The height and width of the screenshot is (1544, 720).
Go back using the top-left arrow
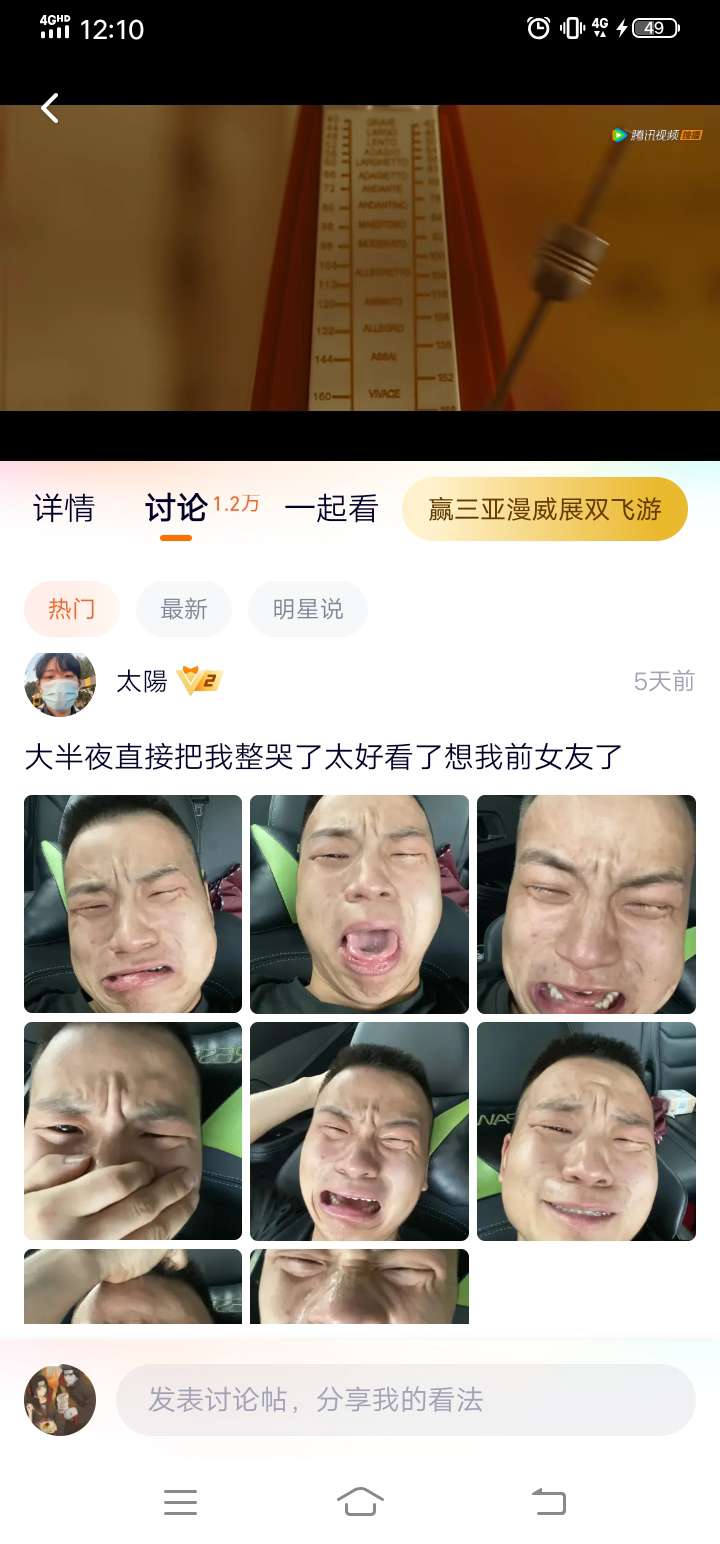tap(50, 108)
